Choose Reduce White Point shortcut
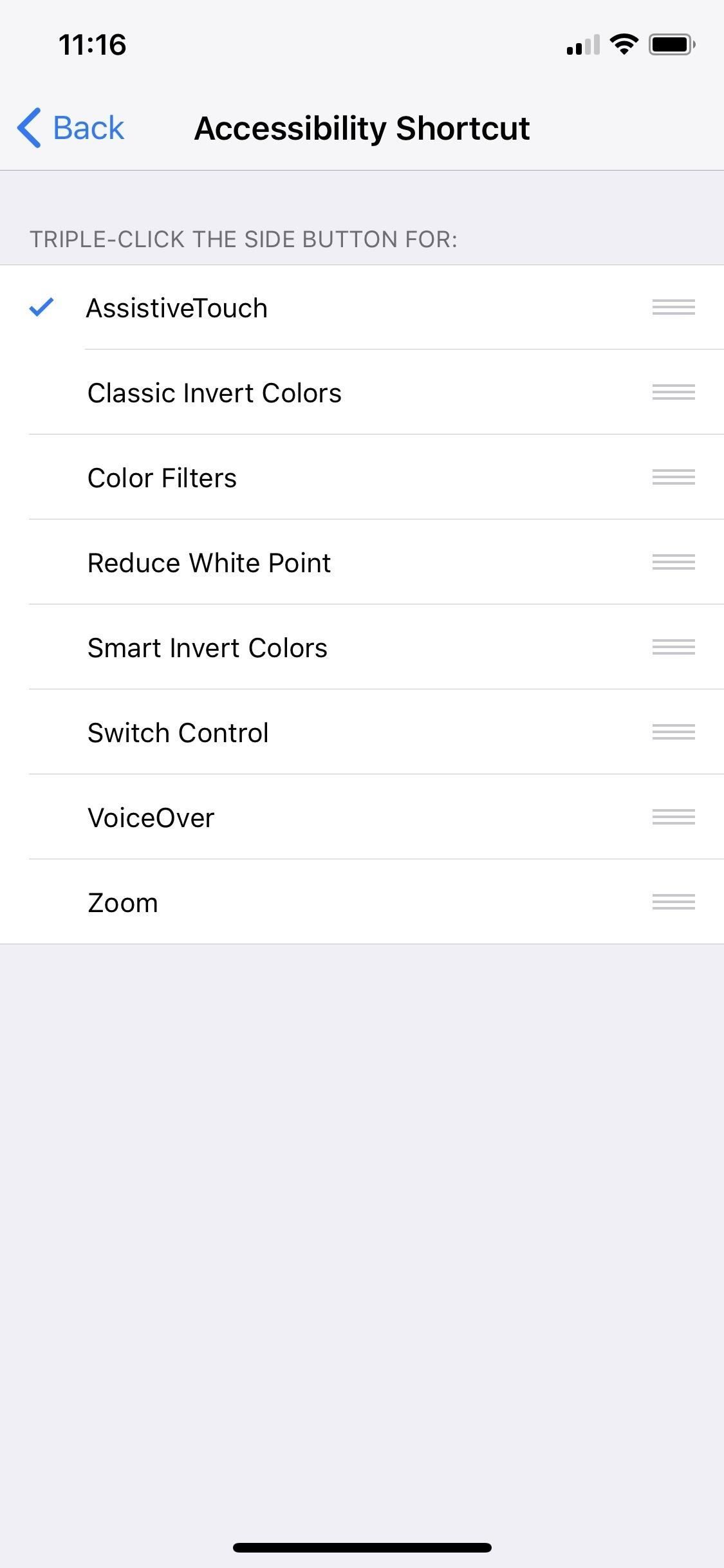 (209, 563)
